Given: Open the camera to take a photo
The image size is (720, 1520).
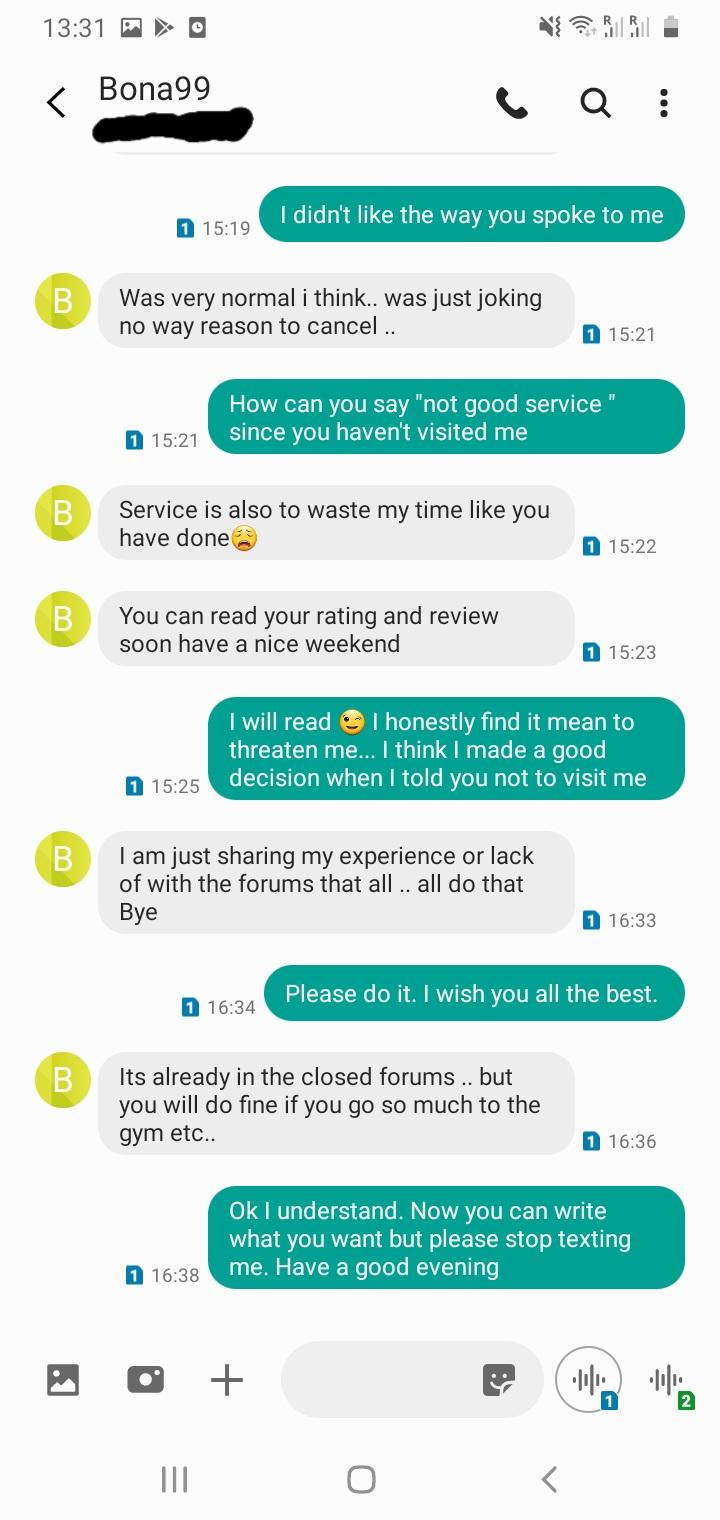Looking at the screenshot, I should (x=145, y=1380).
